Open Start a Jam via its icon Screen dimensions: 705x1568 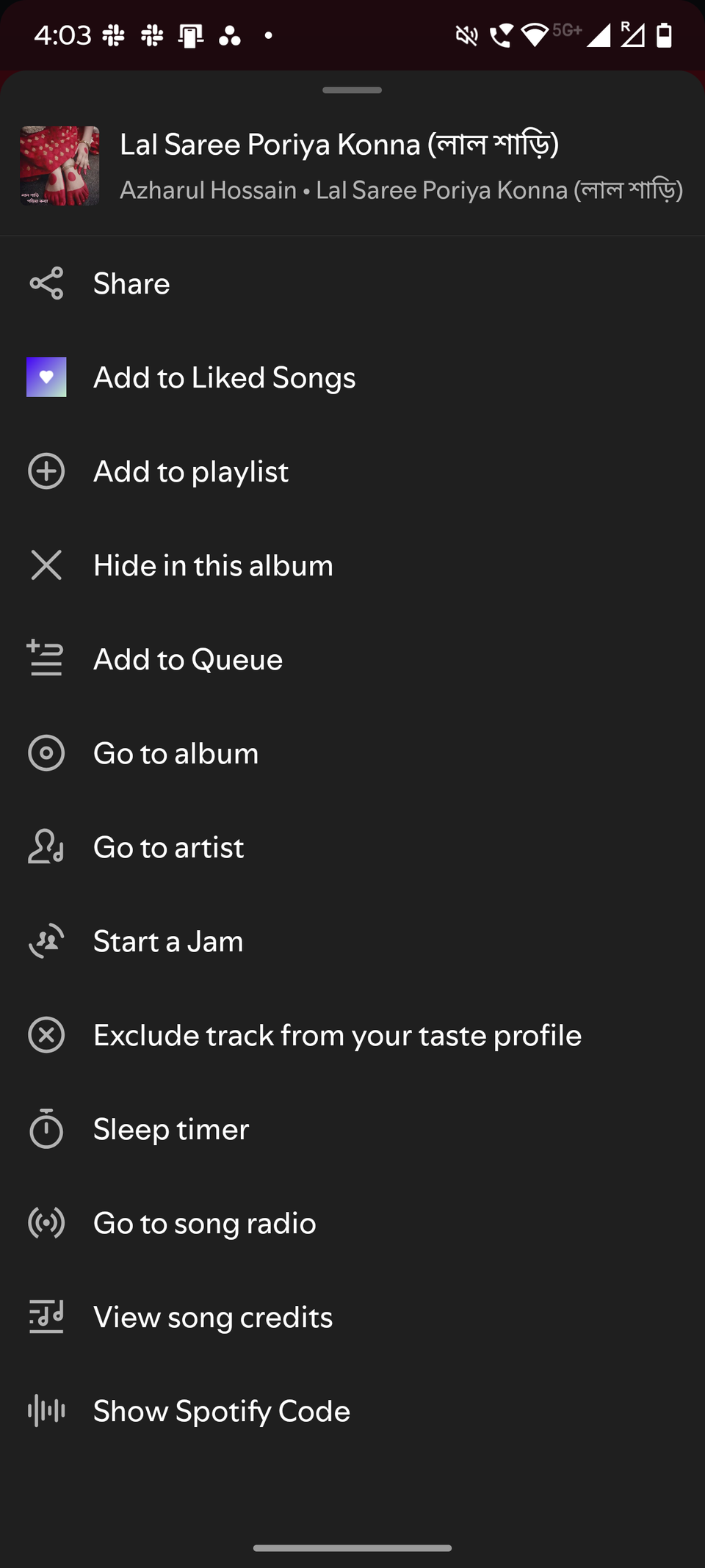tap(46, 941)
